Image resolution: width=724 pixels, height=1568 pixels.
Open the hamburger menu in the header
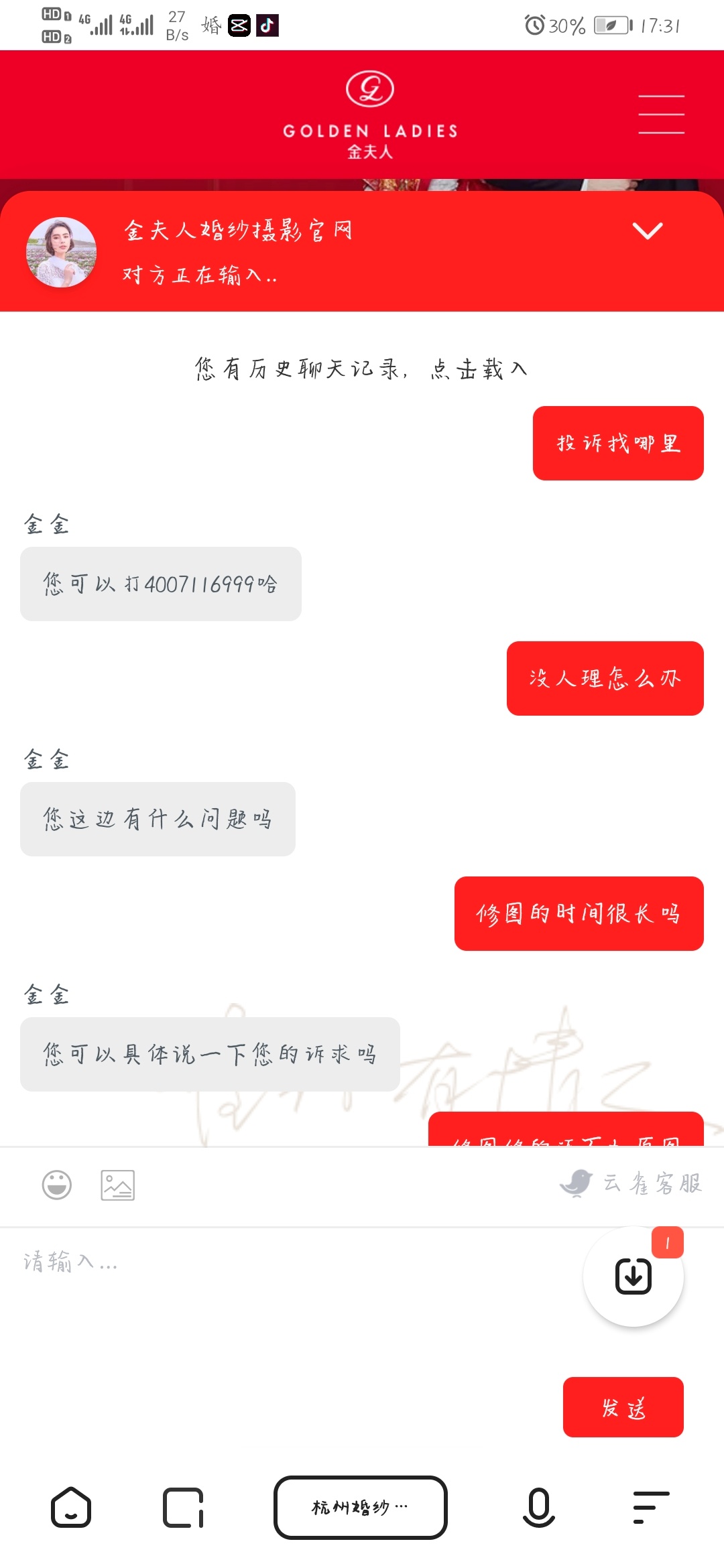tap(661, 114)
